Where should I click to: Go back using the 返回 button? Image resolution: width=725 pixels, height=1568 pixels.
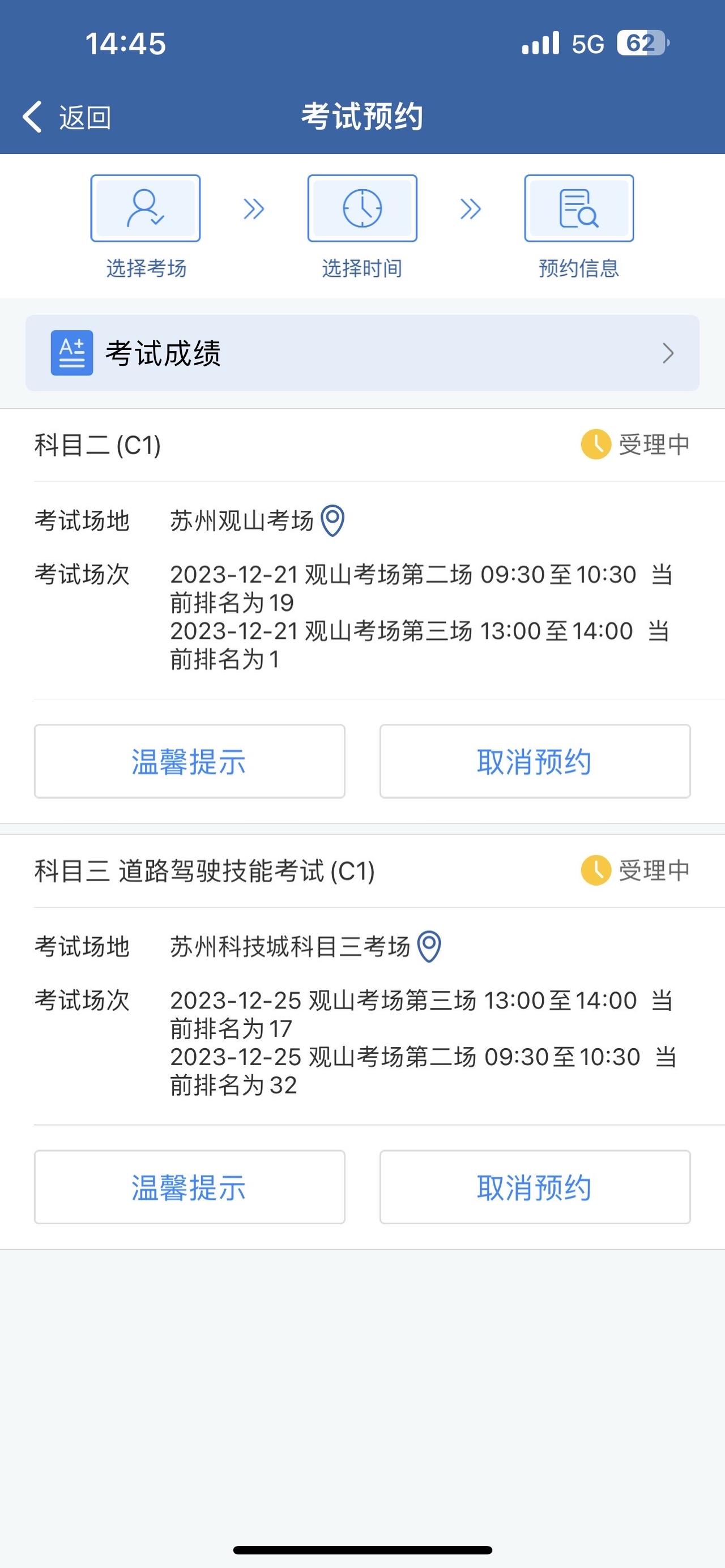pos(66,117)
